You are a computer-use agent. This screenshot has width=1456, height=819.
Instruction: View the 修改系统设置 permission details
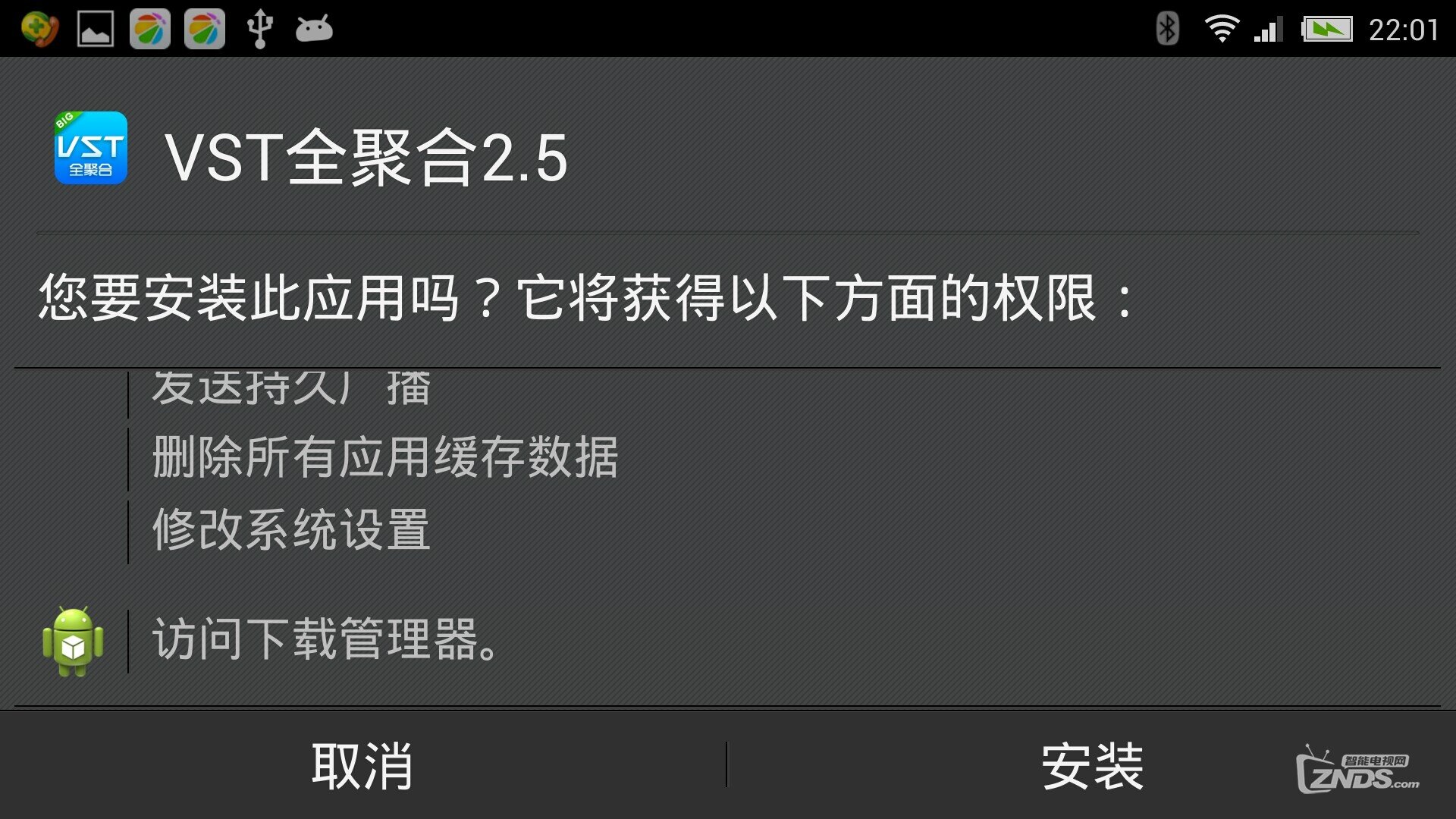point(291,529)
